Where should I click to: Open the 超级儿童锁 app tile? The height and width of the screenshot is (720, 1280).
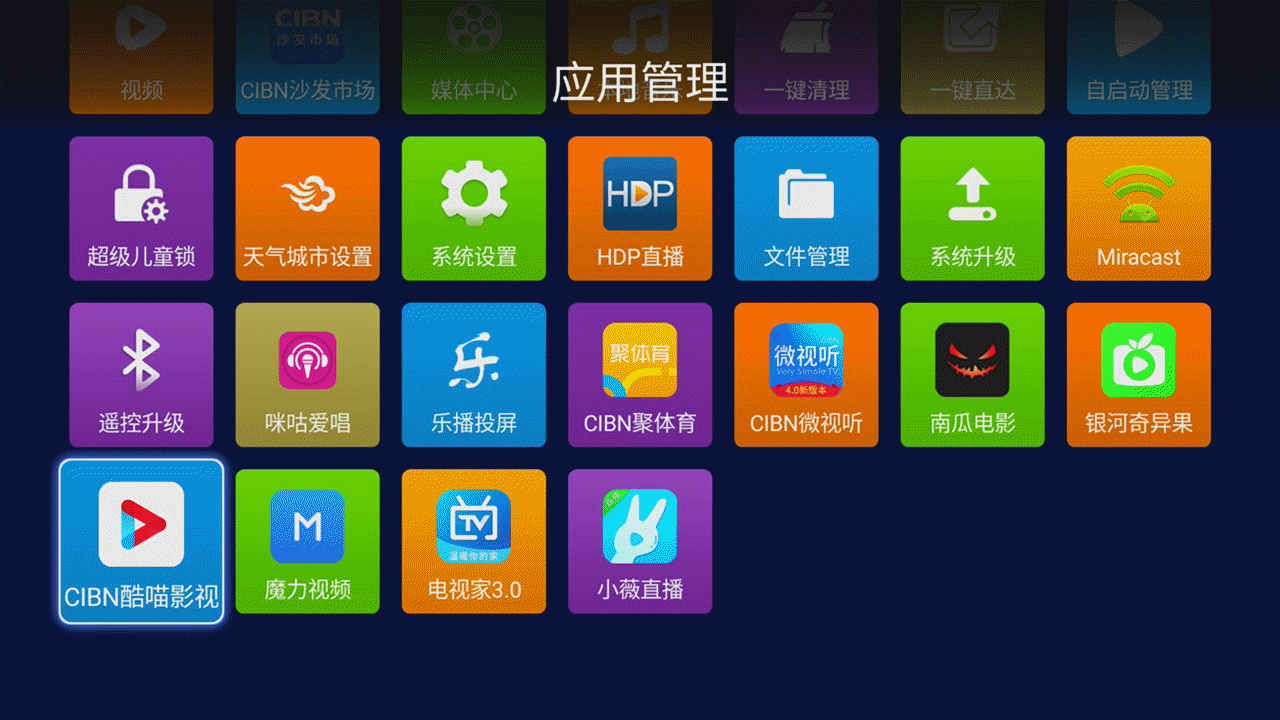pos(141,208)
